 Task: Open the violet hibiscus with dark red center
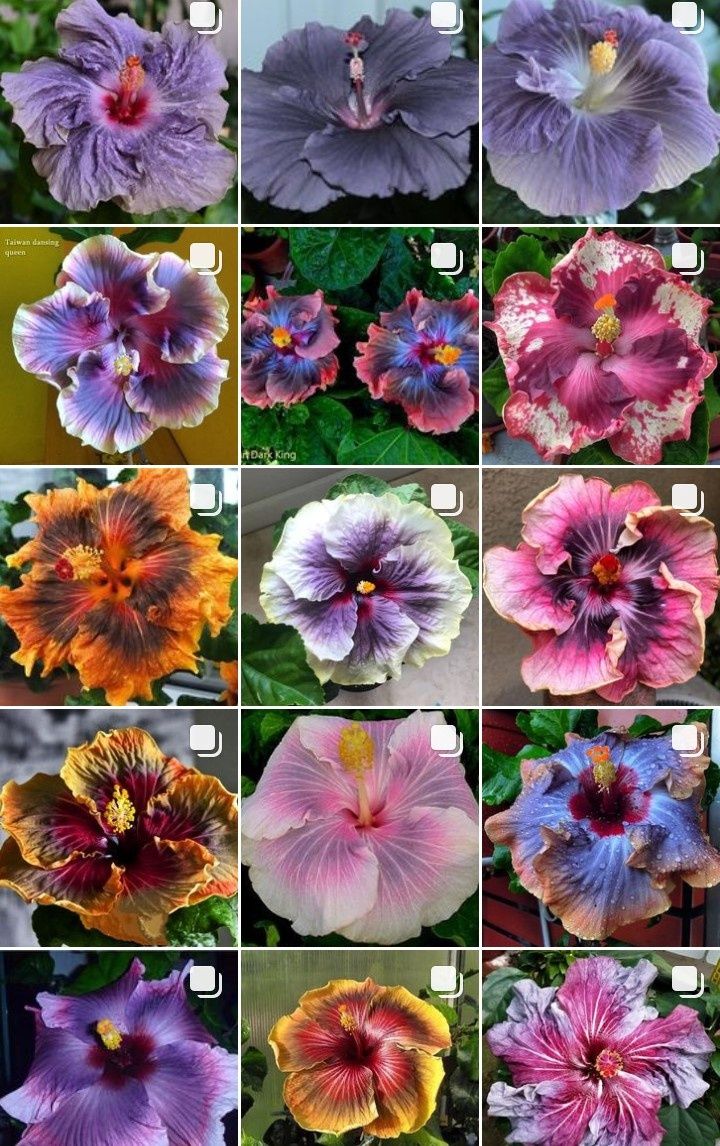click(119, 1050)
